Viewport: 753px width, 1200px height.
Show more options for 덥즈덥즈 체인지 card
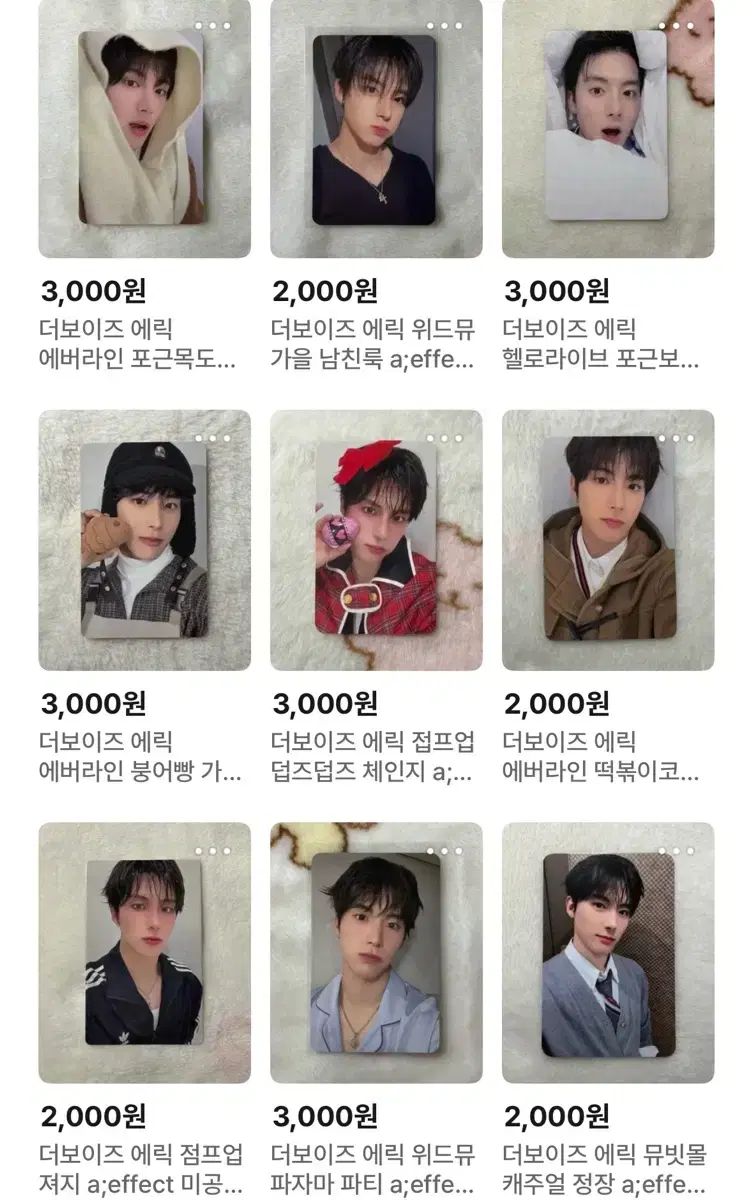pyautogui.click(x=444, y=438)
